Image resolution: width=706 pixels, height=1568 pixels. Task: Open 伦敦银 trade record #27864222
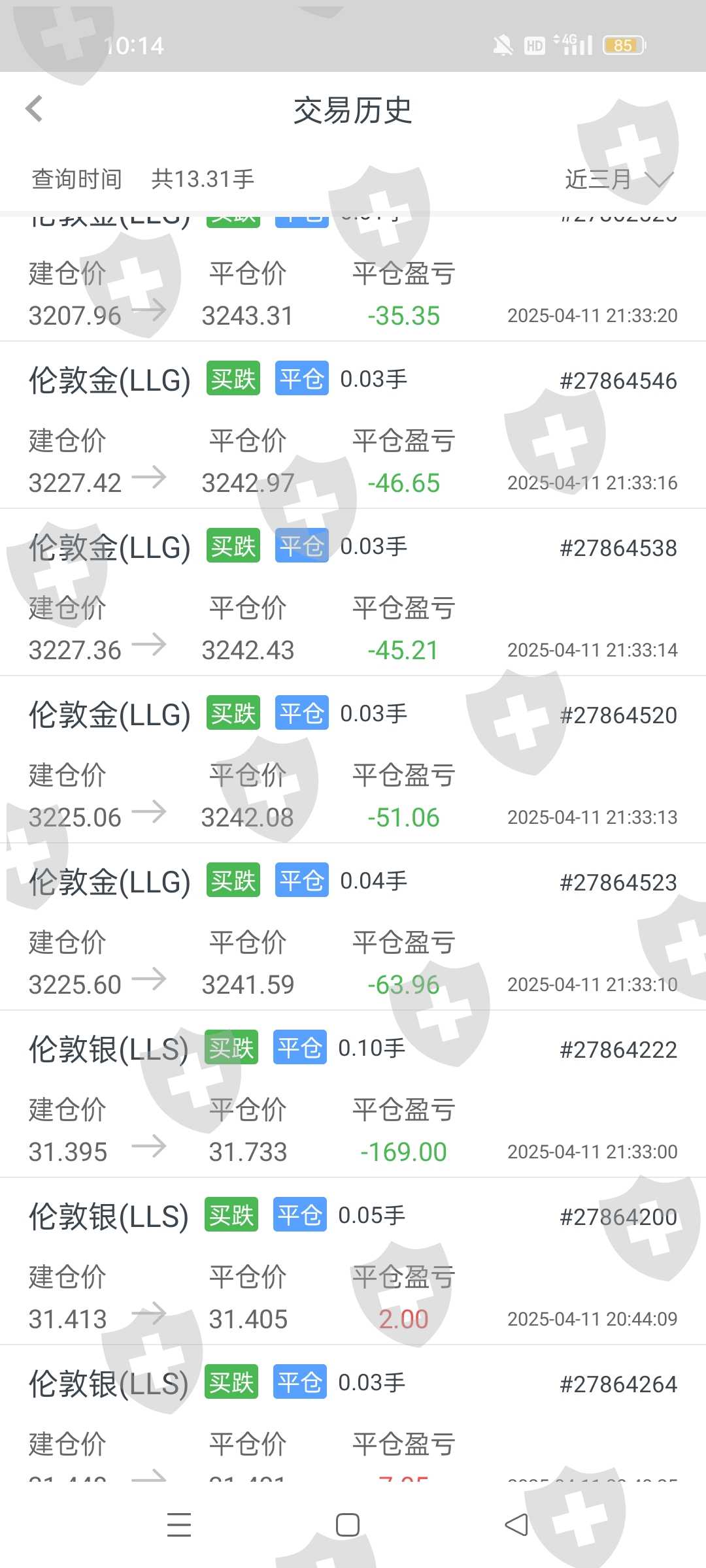[353, 1094]
